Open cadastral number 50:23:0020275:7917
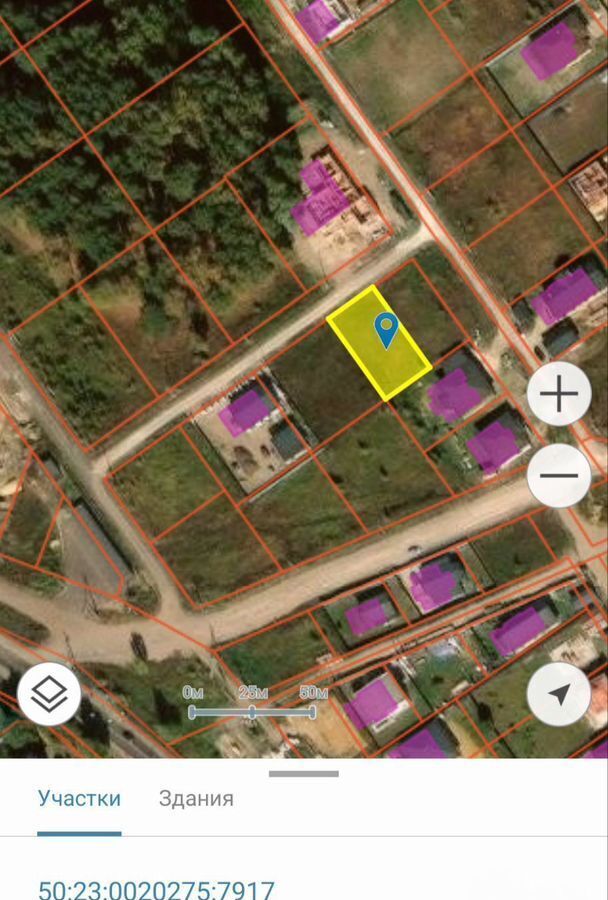 click(156, 888)
